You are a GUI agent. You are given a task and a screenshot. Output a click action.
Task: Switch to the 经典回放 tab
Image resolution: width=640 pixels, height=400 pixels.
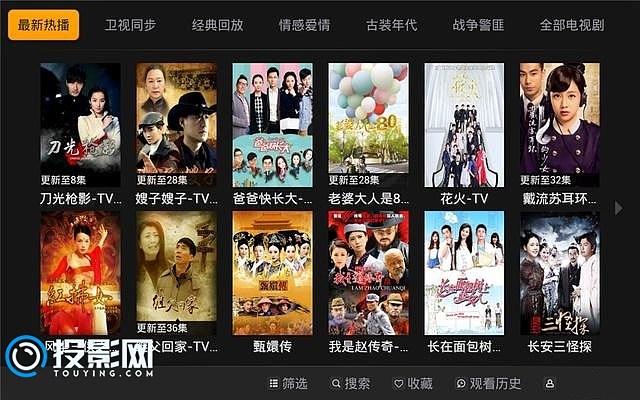217,25
